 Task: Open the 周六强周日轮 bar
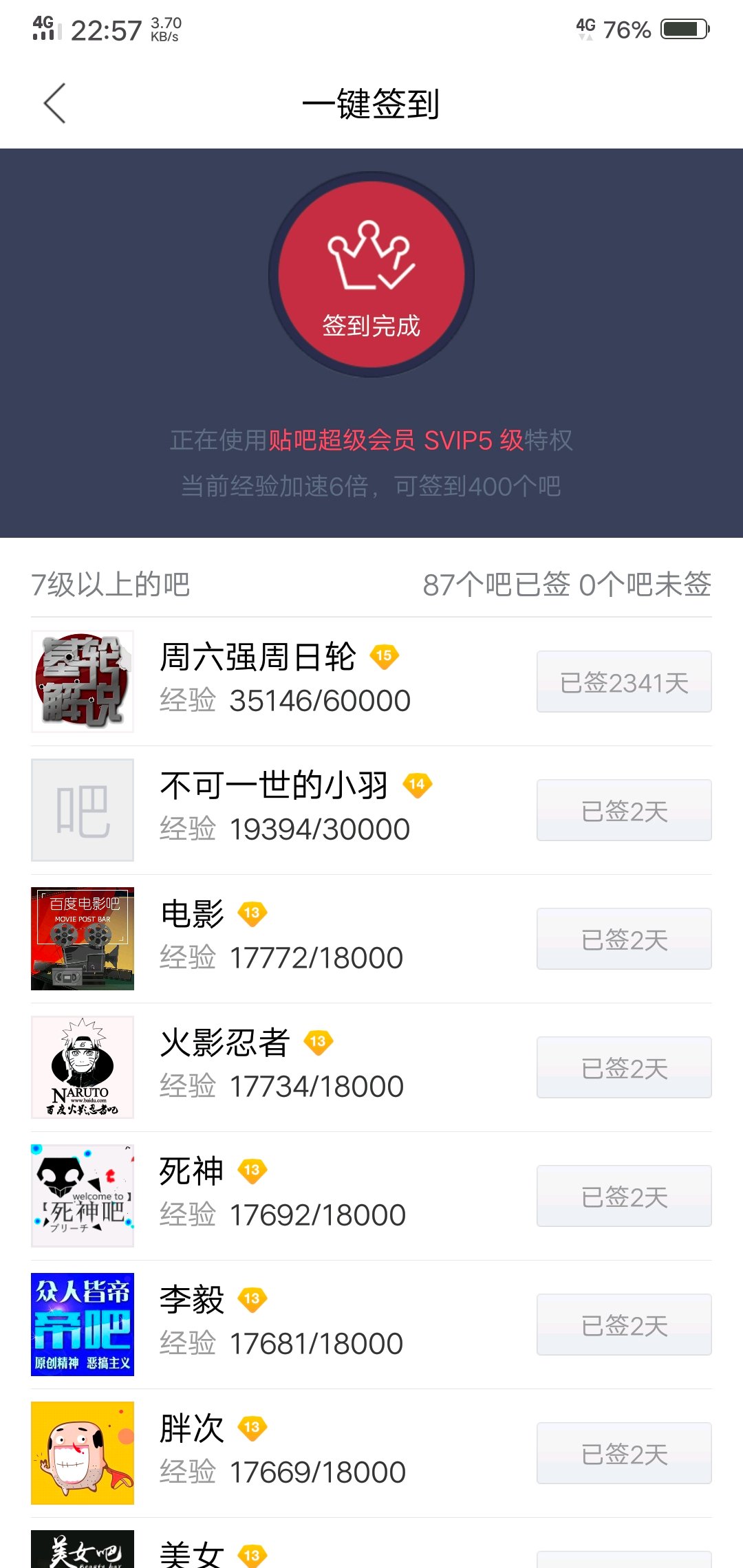click(257, 657)
